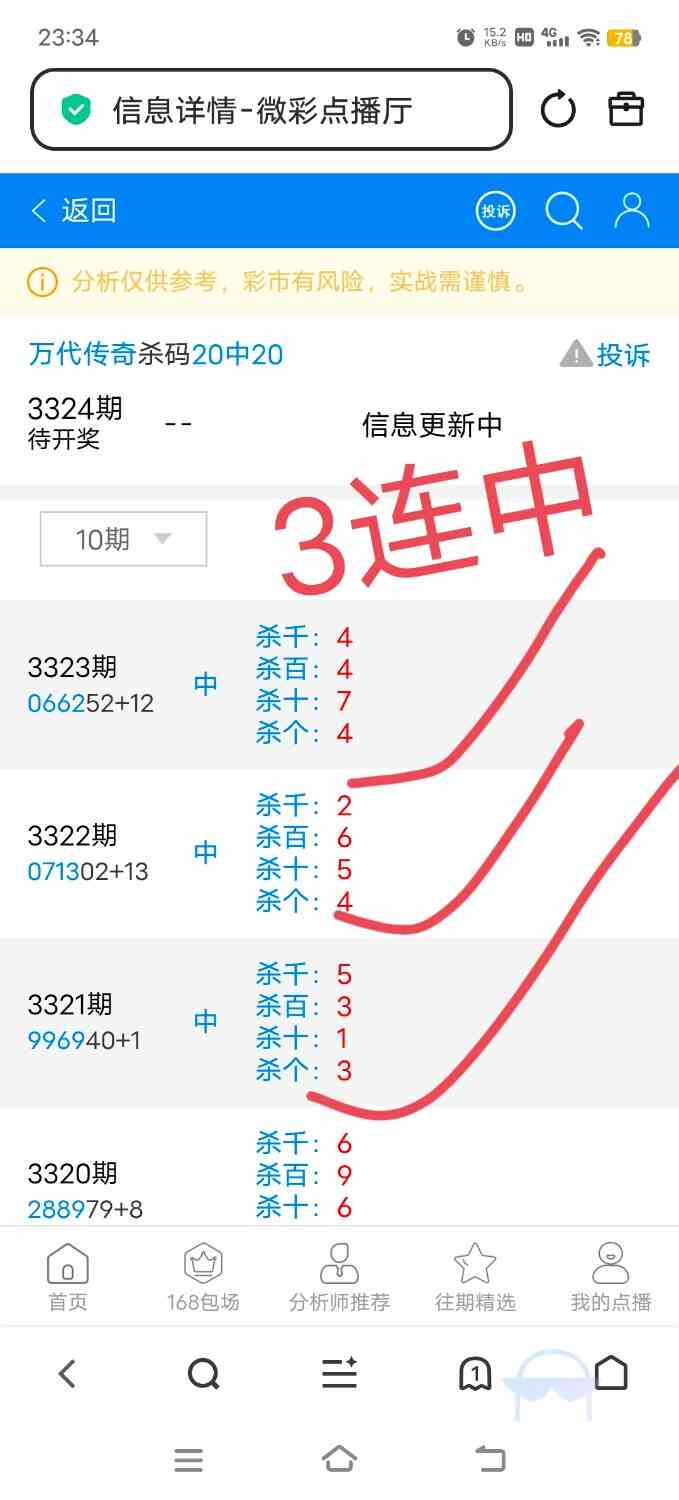Go to the 往期精选 tab
Image resolution: width=679 pixels, height=1500 pixels.
[x=475, y=1277]
